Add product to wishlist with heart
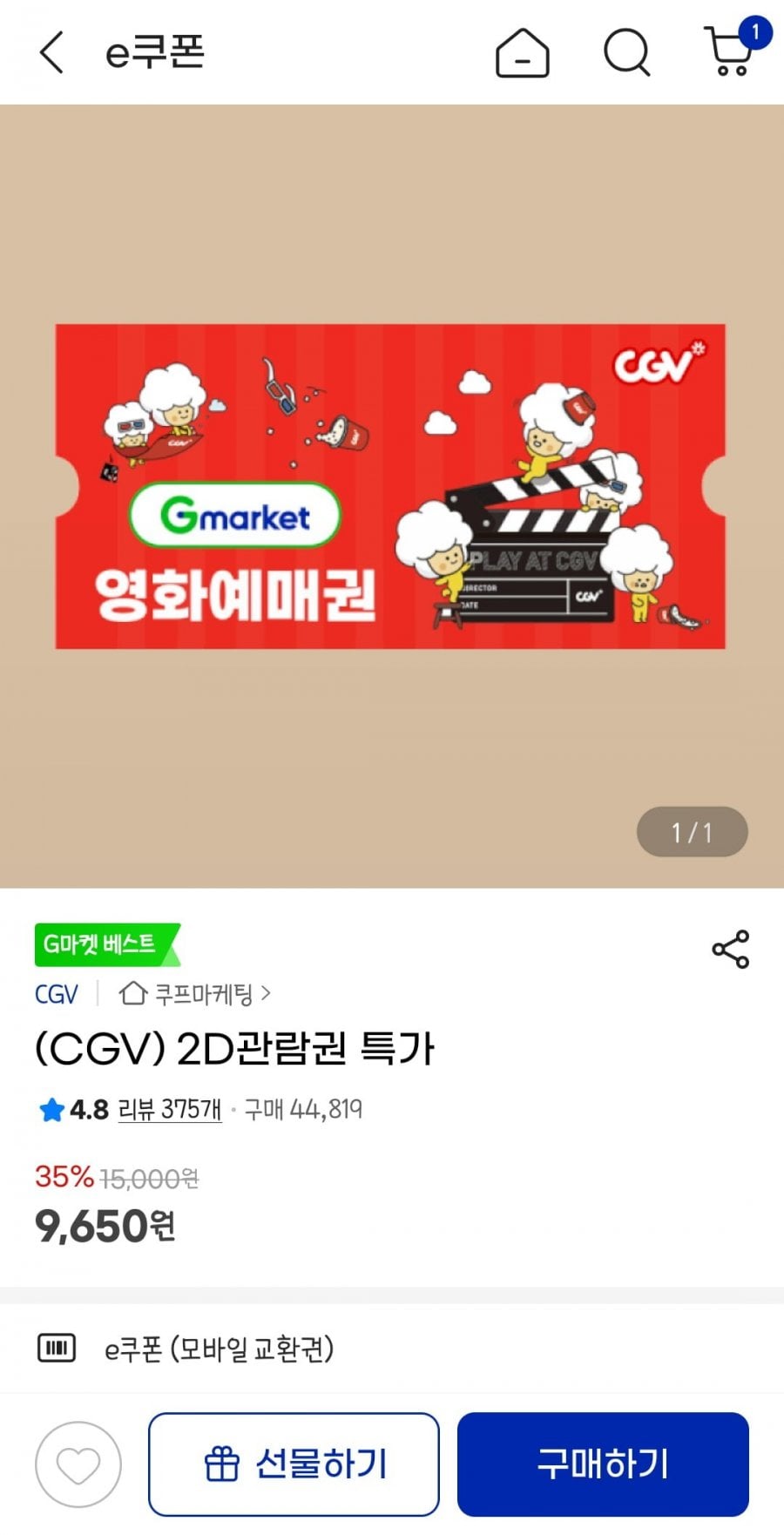784x1535 pixels. click(78, 1464)
